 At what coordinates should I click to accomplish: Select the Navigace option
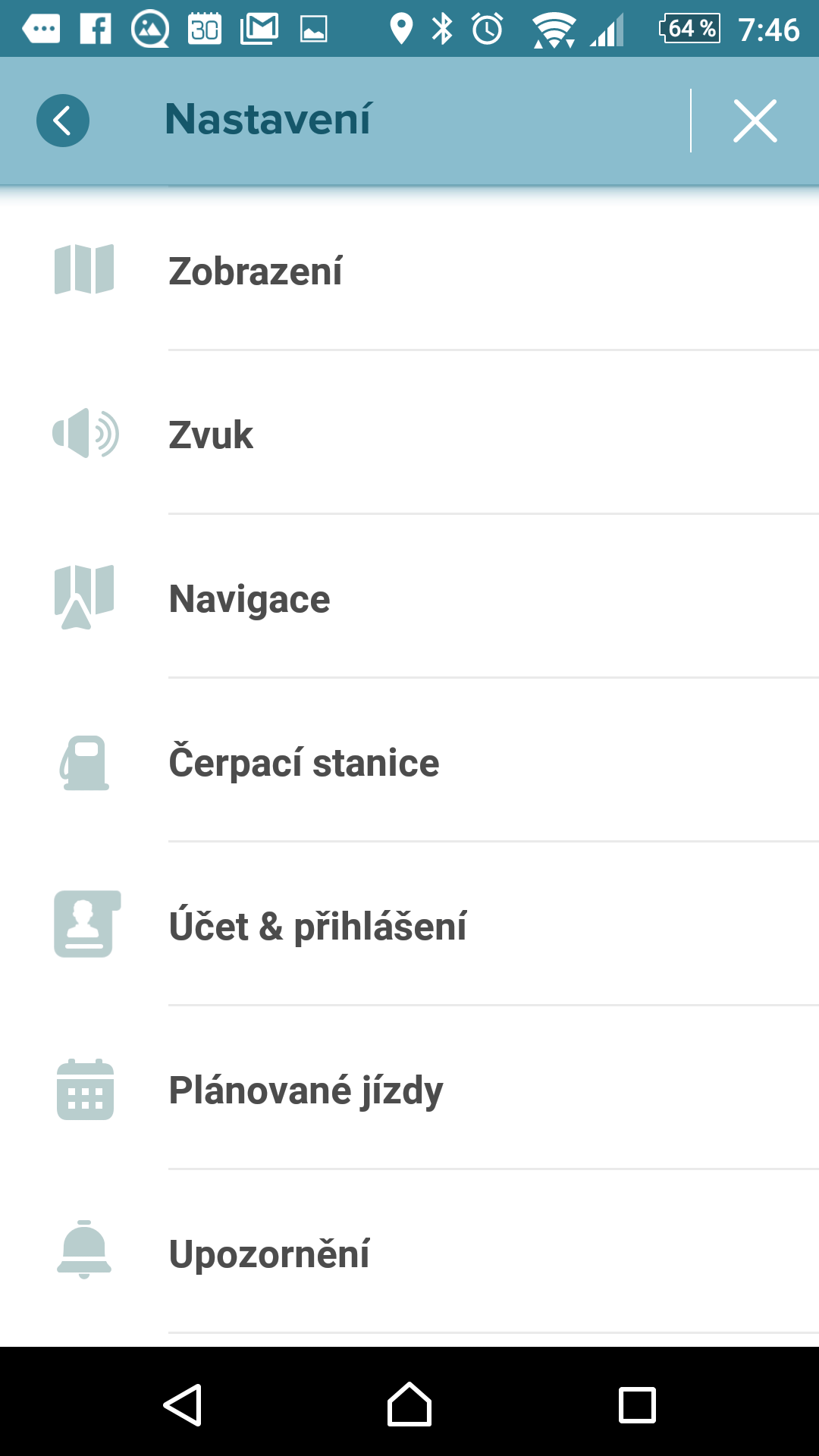(409, 598)
